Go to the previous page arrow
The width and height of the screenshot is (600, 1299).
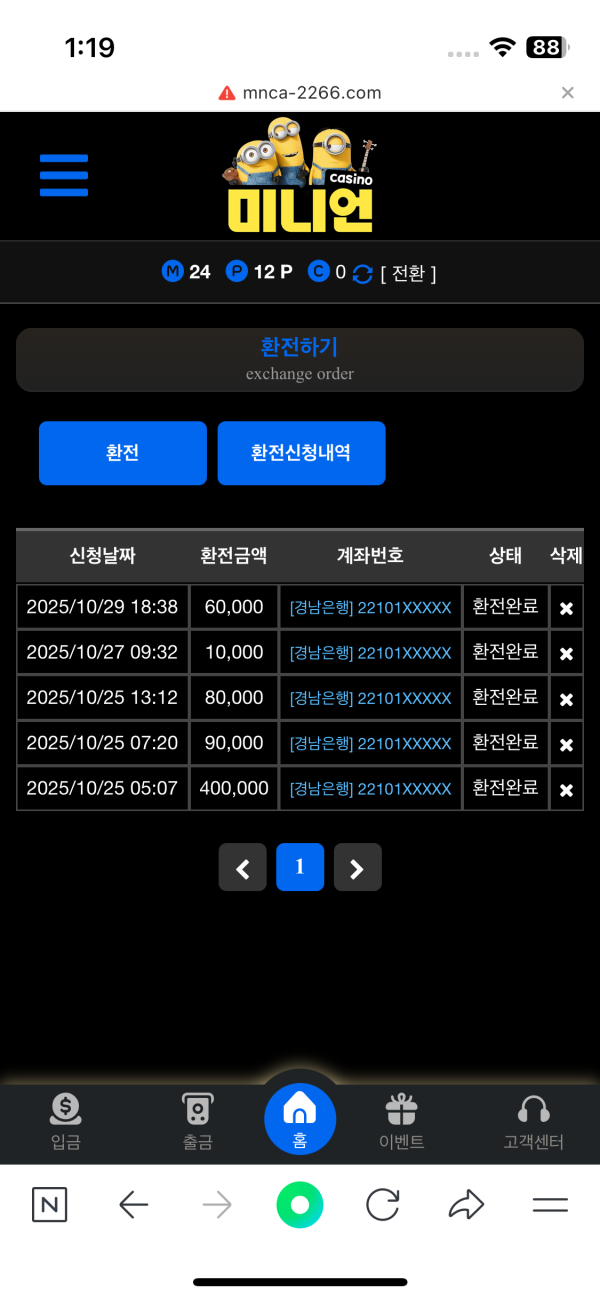coord(242,868)
